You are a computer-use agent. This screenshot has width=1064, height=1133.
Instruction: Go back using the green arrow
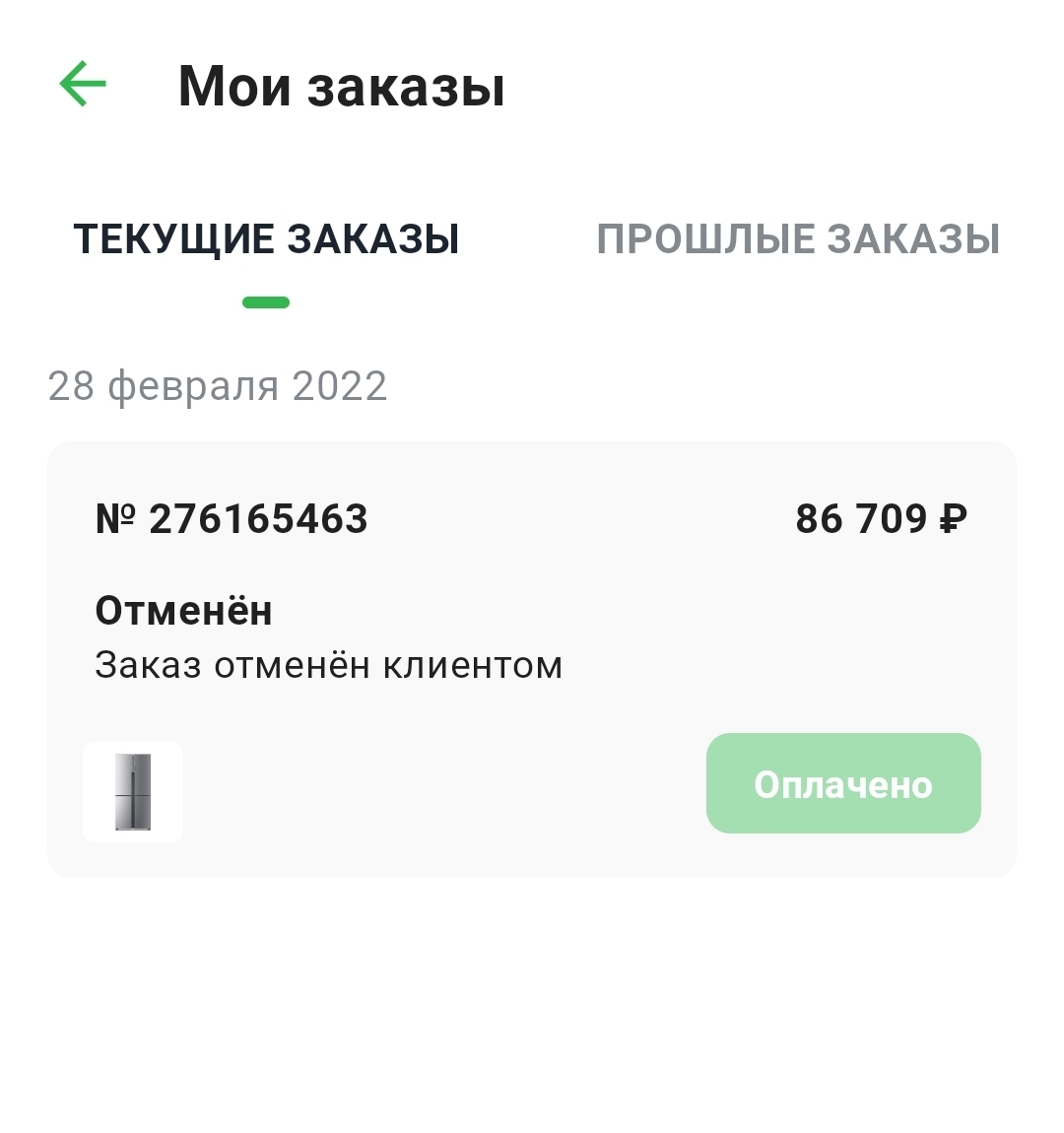pyautogui.click(x=83, y=85)
